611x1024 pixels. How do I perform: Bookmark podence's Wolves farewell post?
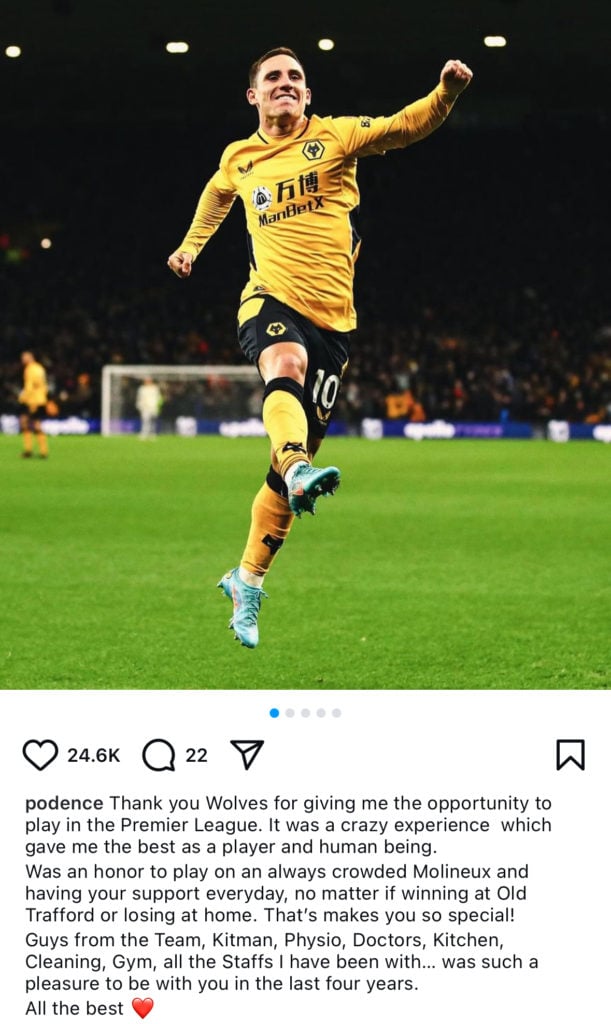pos(570,755)
